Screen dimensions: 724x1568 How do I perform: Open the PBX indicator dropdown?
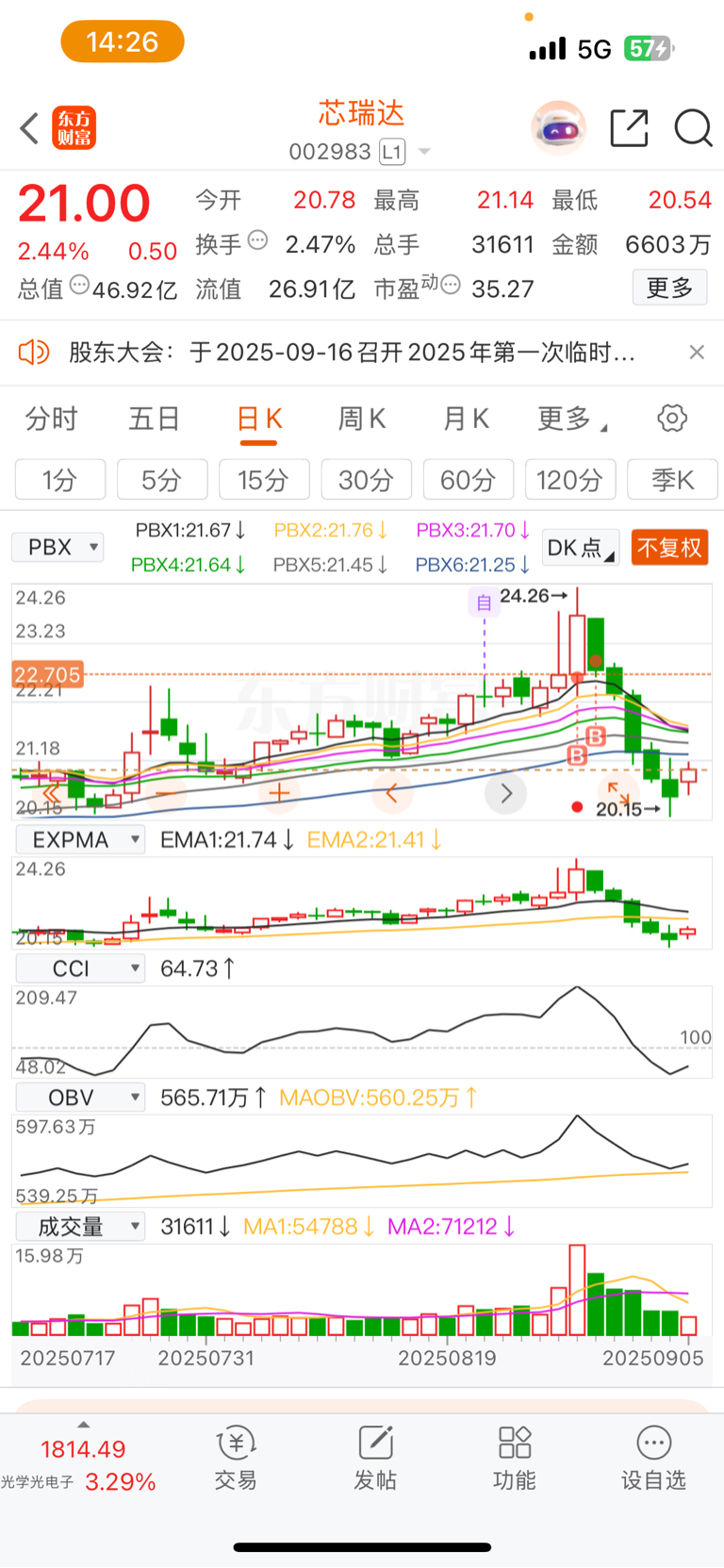pyautogui.click(x=58, y=547)
